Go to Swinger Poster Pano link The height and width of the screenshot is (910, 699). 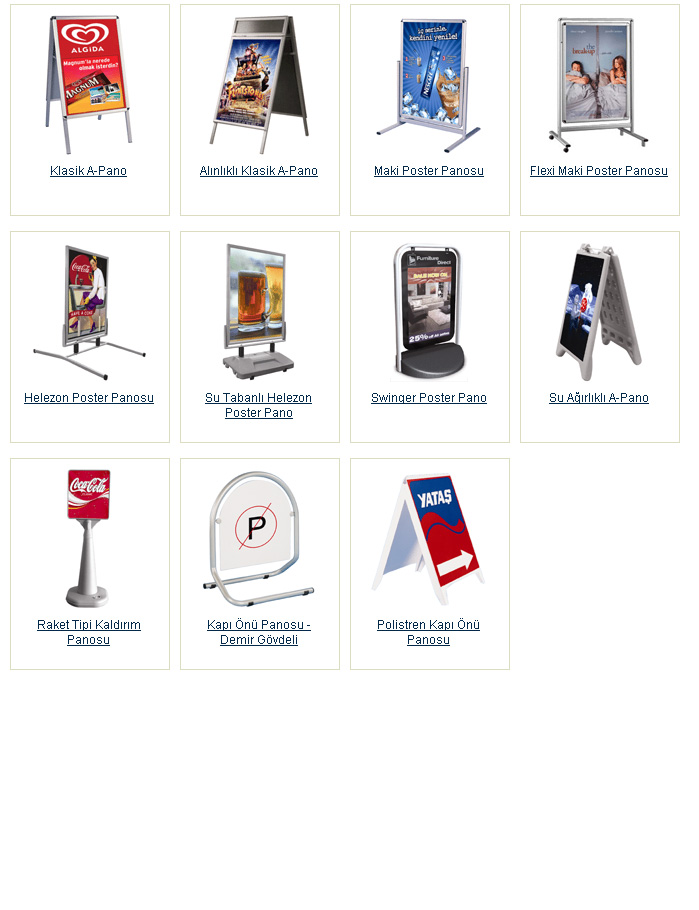[x=428, y=398]
